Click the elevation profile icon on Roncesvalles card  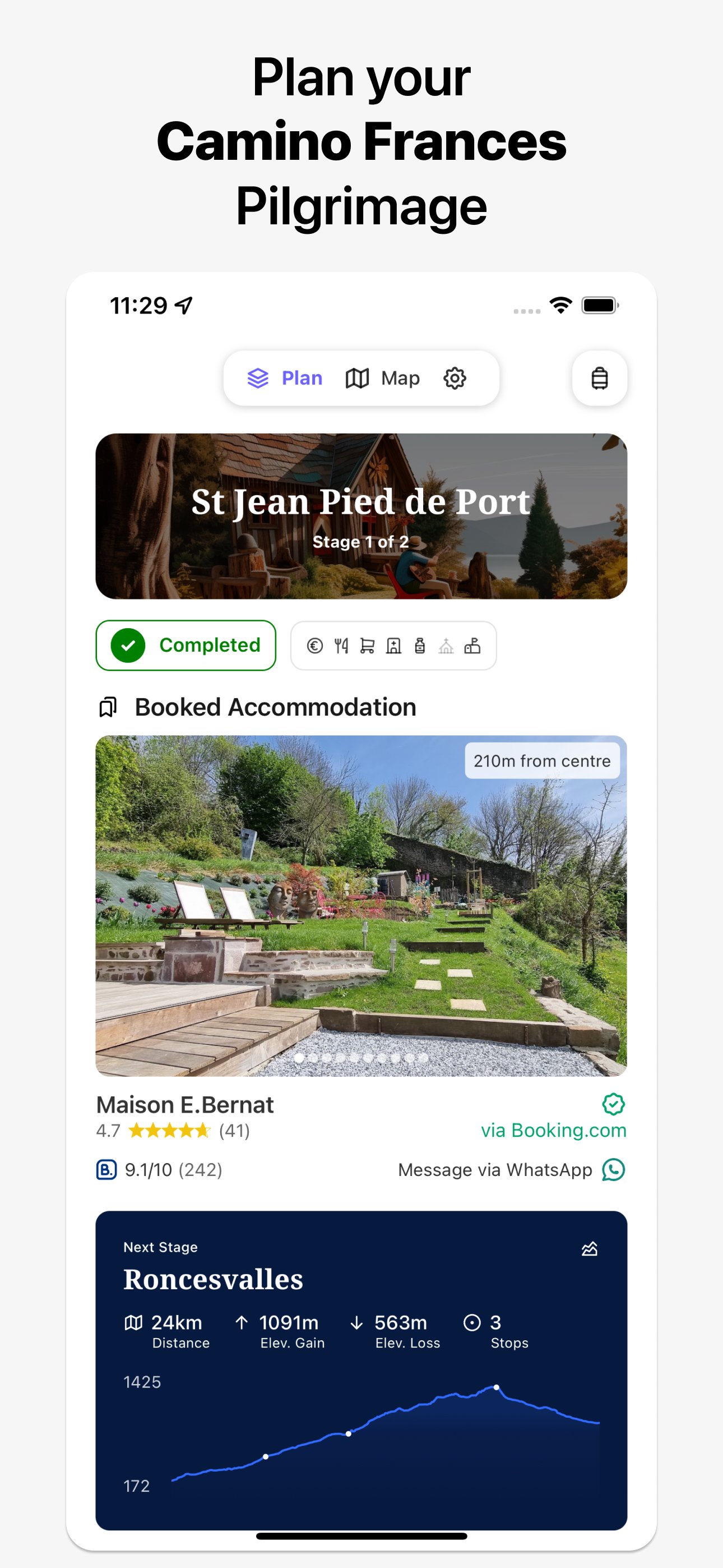tap(588, 1249)
